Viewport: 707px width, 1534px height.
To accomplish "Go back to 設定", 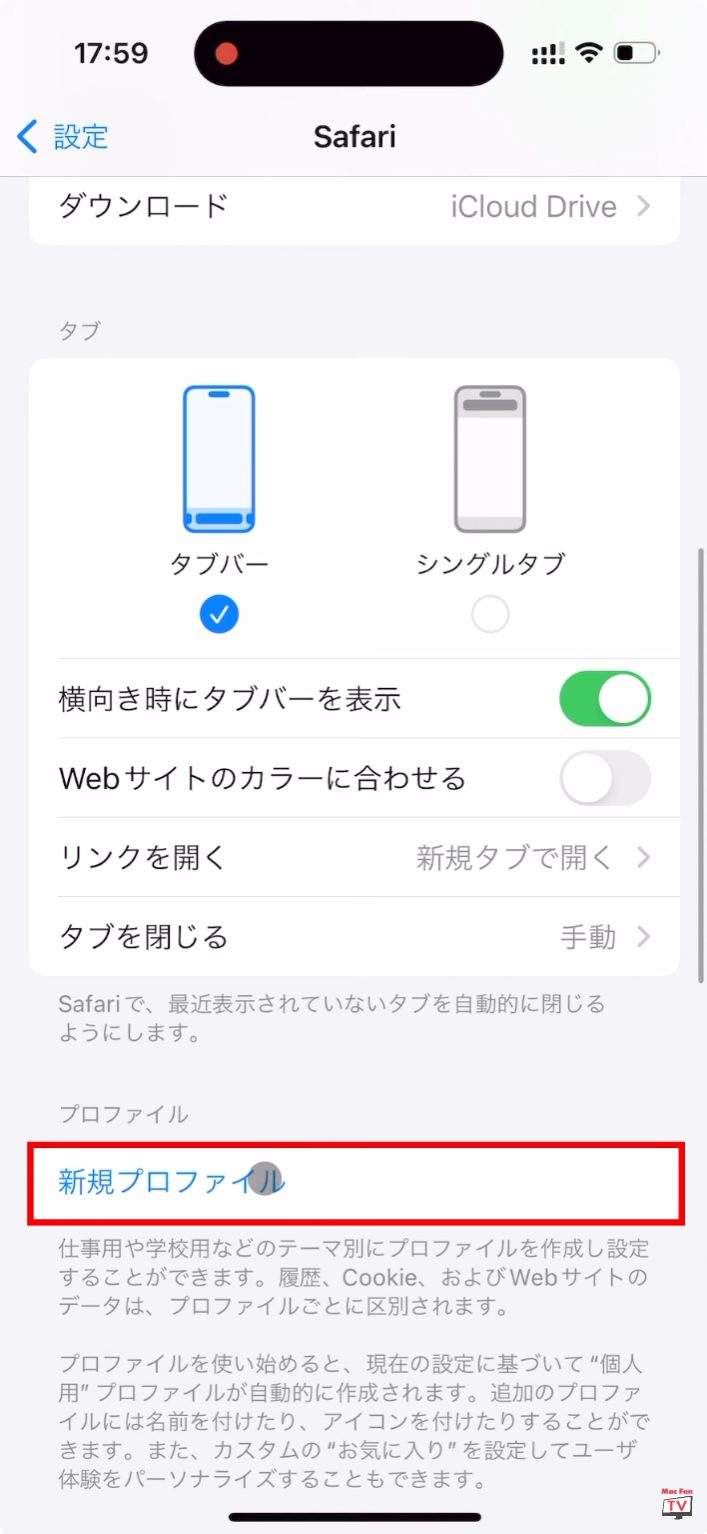I will [x=63, y=136].
